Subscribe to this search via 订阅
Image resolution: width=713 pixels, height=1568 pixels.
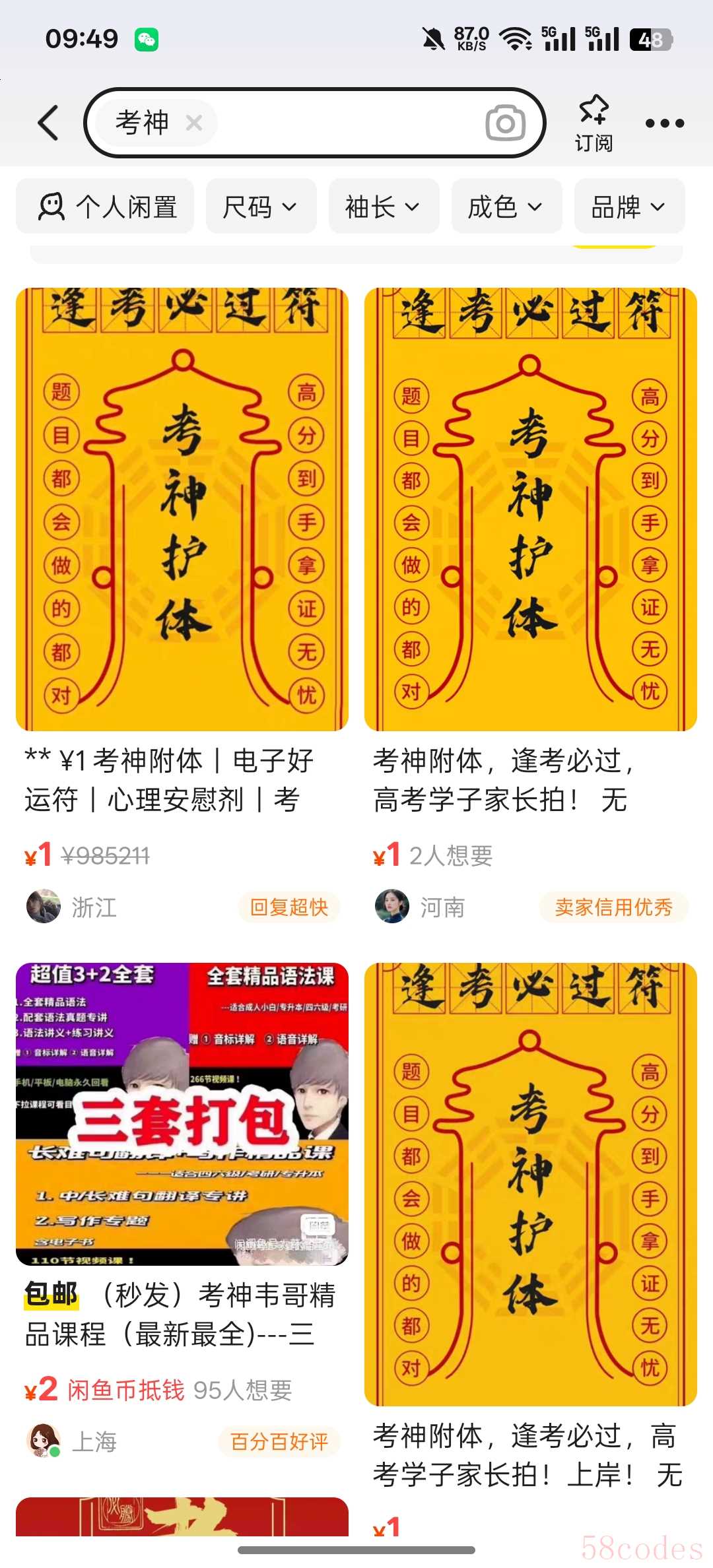tap(594, 123)
